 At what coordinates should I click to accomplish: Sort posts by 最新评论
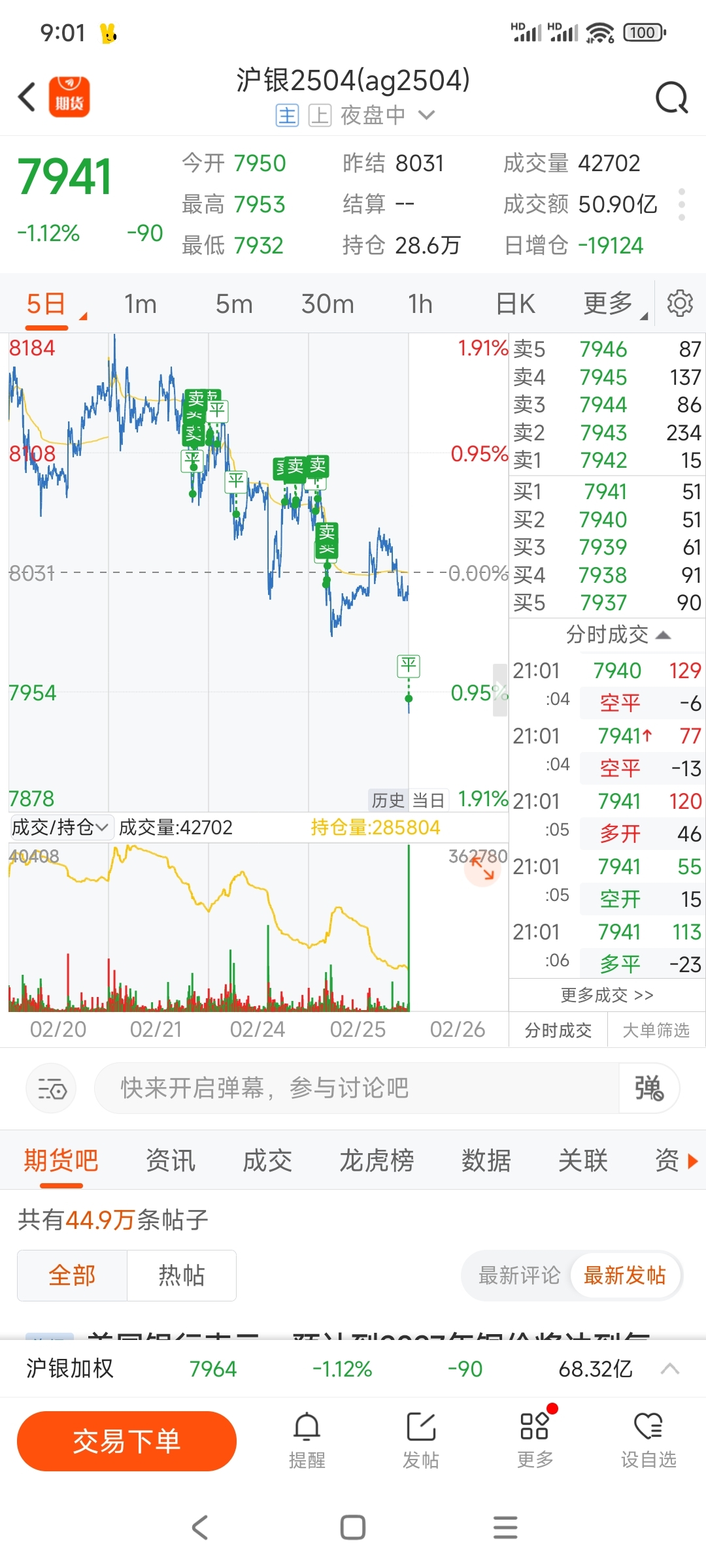(519, 1275)
